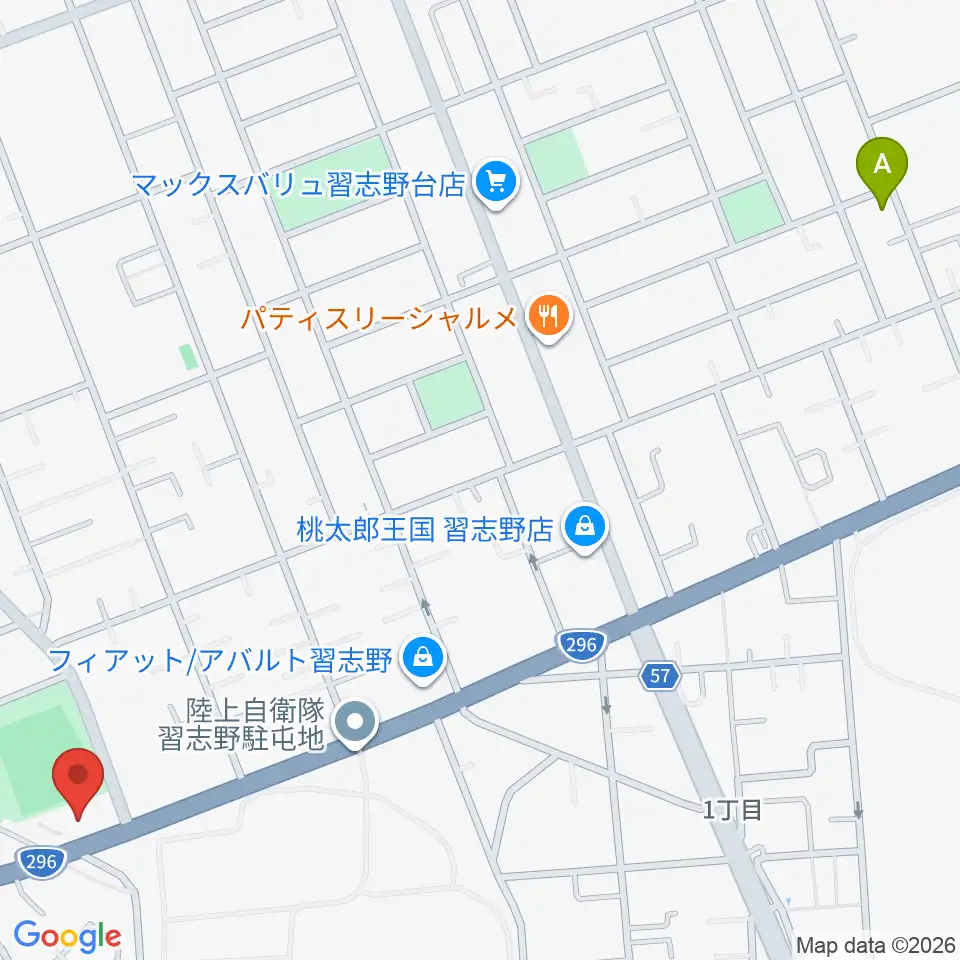The image size is (960, 960).
Task: Open マックスバリュ習志野台店 shopping cart pin
Action: coord(497,184)
